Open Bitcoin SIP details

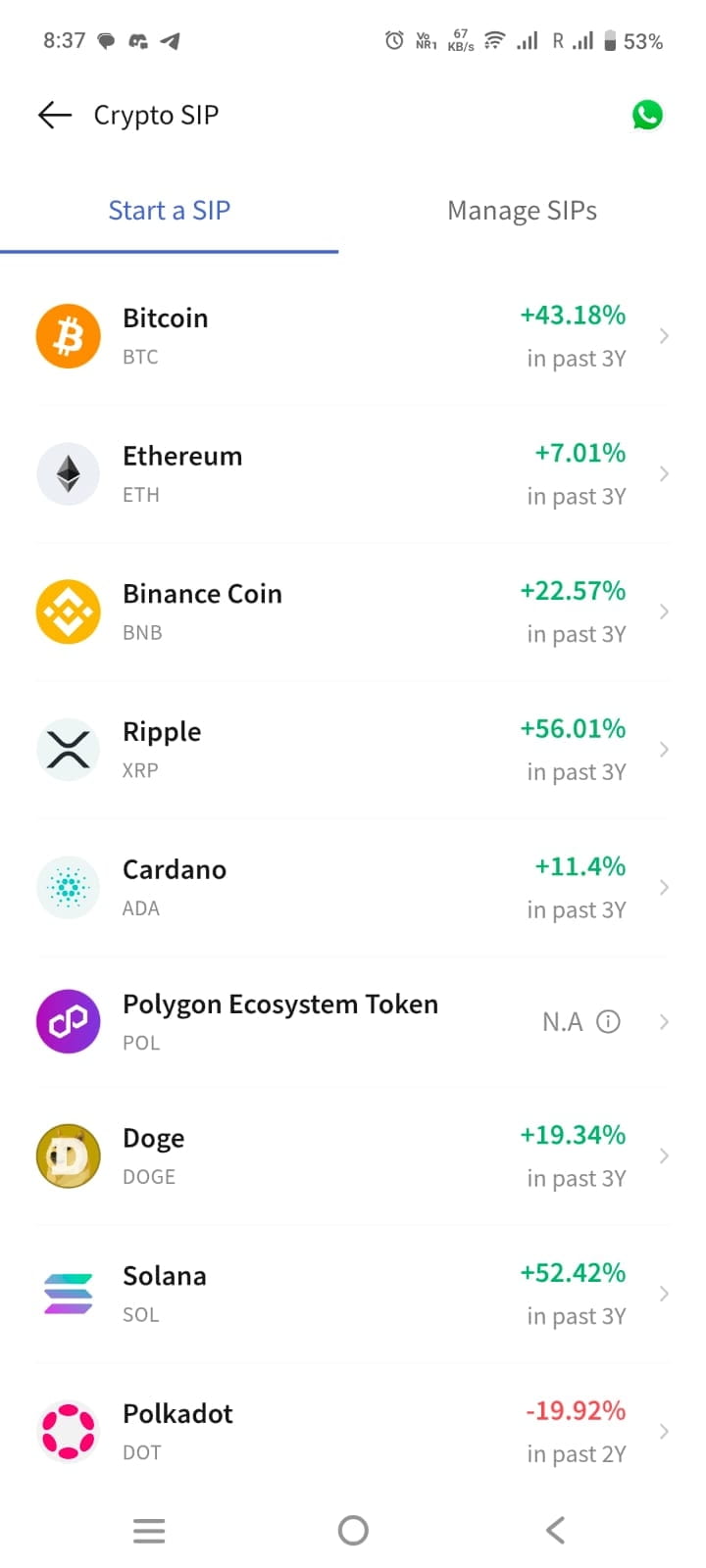351,337
